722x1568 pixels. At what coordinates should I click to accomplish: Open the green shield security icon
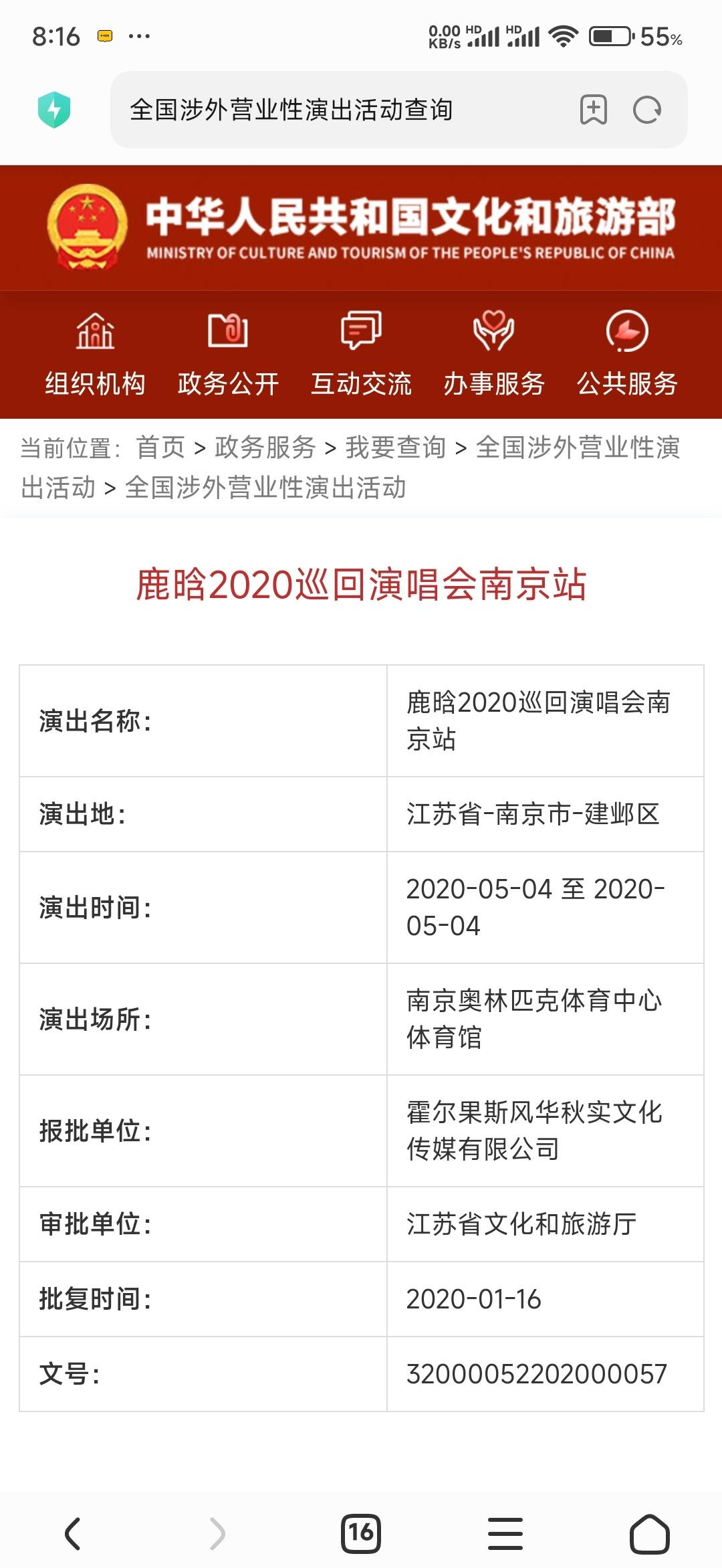tap(54, 110)
